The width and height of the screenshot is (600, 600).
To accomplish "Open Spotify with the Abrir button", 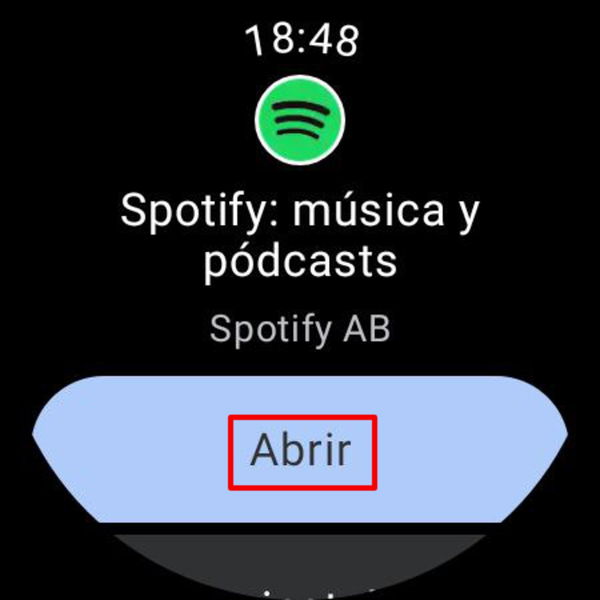I will pyautogui.click(x=300, y=451).
